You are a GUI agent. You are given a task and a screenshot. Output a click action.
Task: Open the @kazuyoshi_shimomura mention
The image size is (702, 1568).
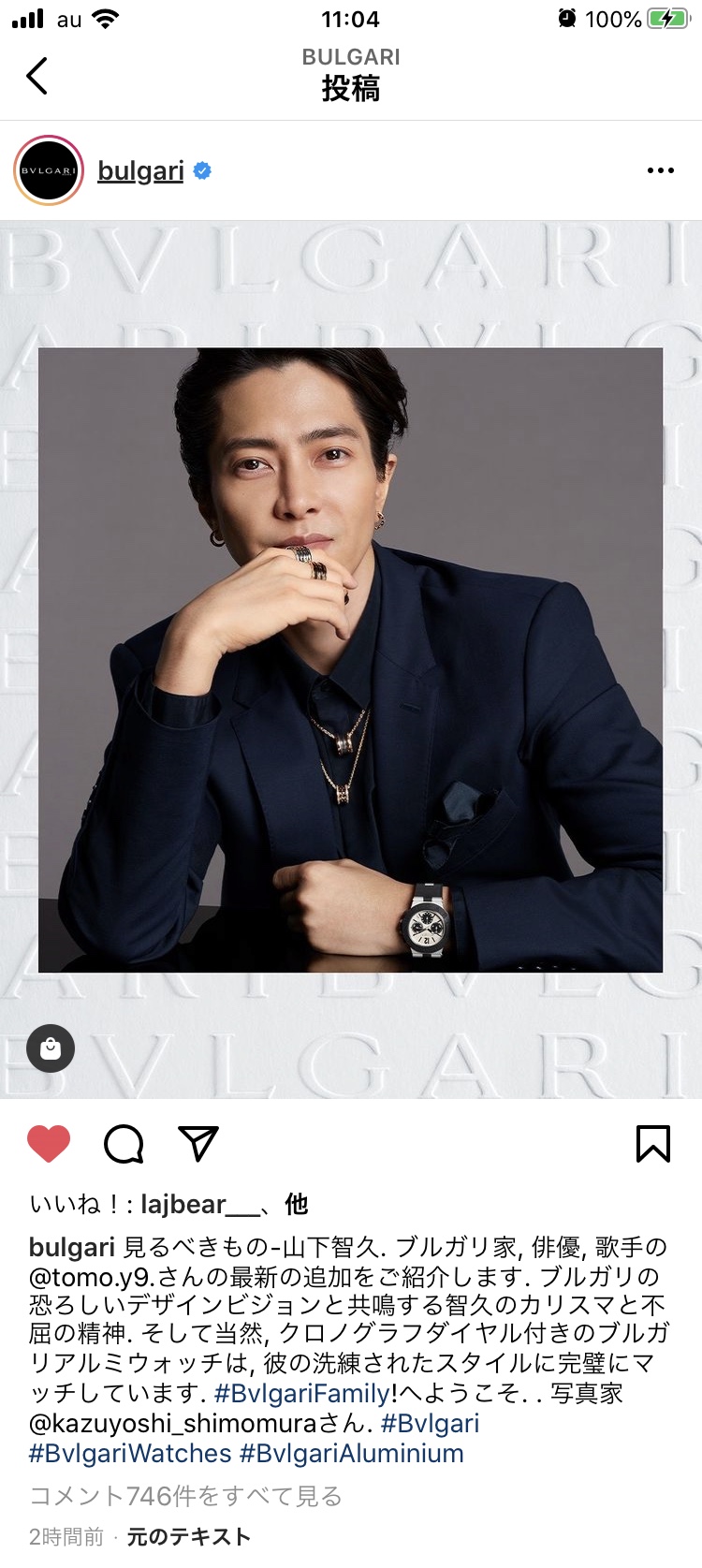pos(173,1423)
